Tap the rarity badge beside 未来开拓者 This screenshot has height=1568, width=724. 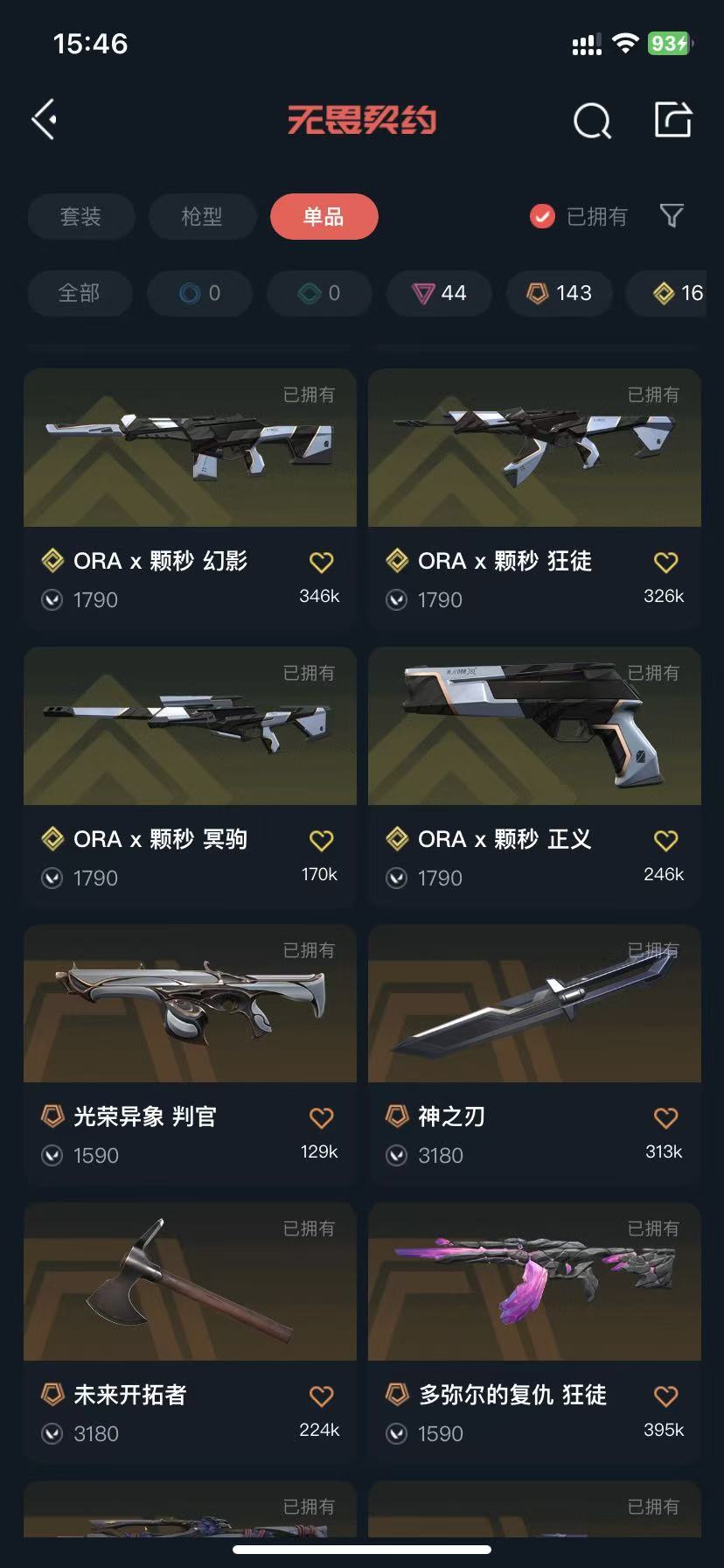[52, 1395]
